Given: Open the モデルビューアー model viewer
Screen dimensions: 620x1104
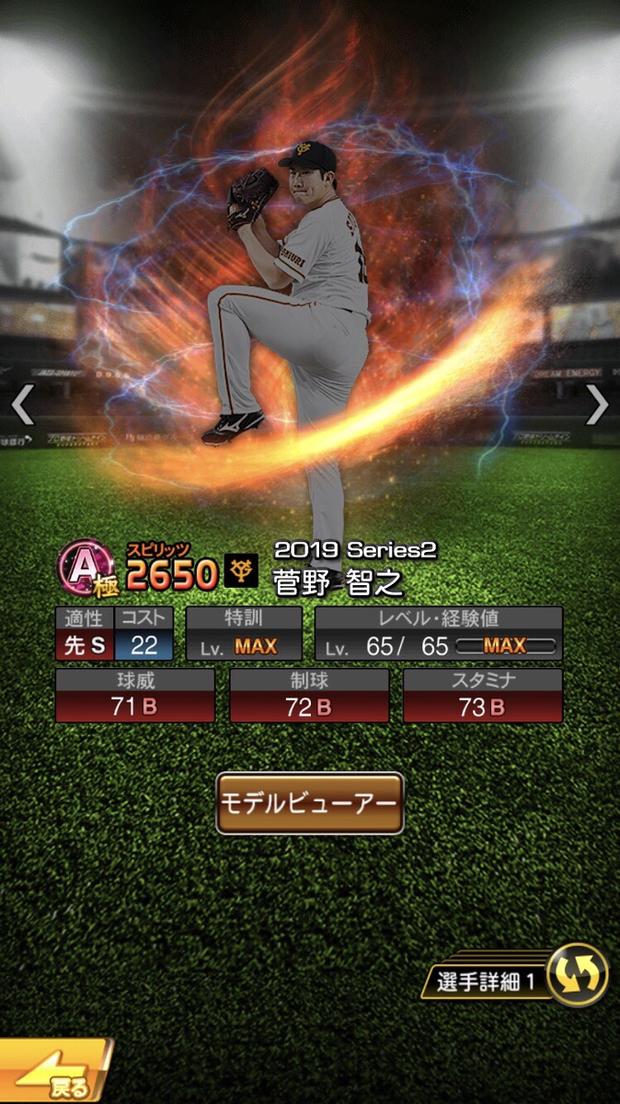Looking at the screenshot, I should [x=310, y=803].
